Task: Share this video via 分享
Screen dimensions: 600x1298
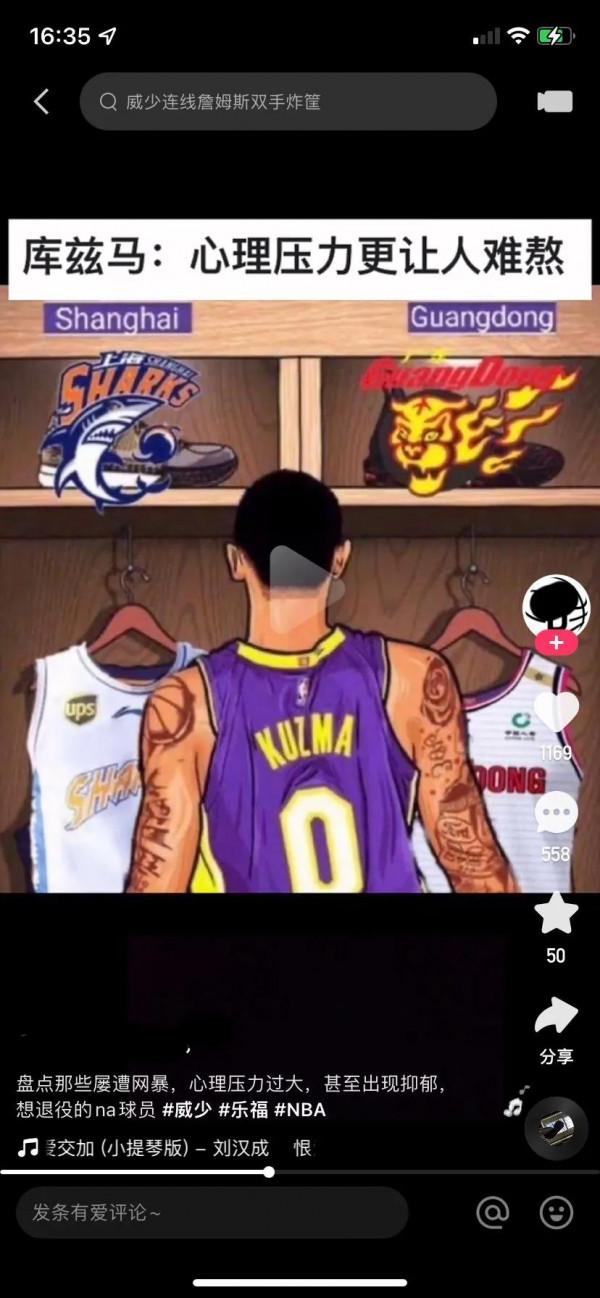Action: click(x=556, y=1017)
